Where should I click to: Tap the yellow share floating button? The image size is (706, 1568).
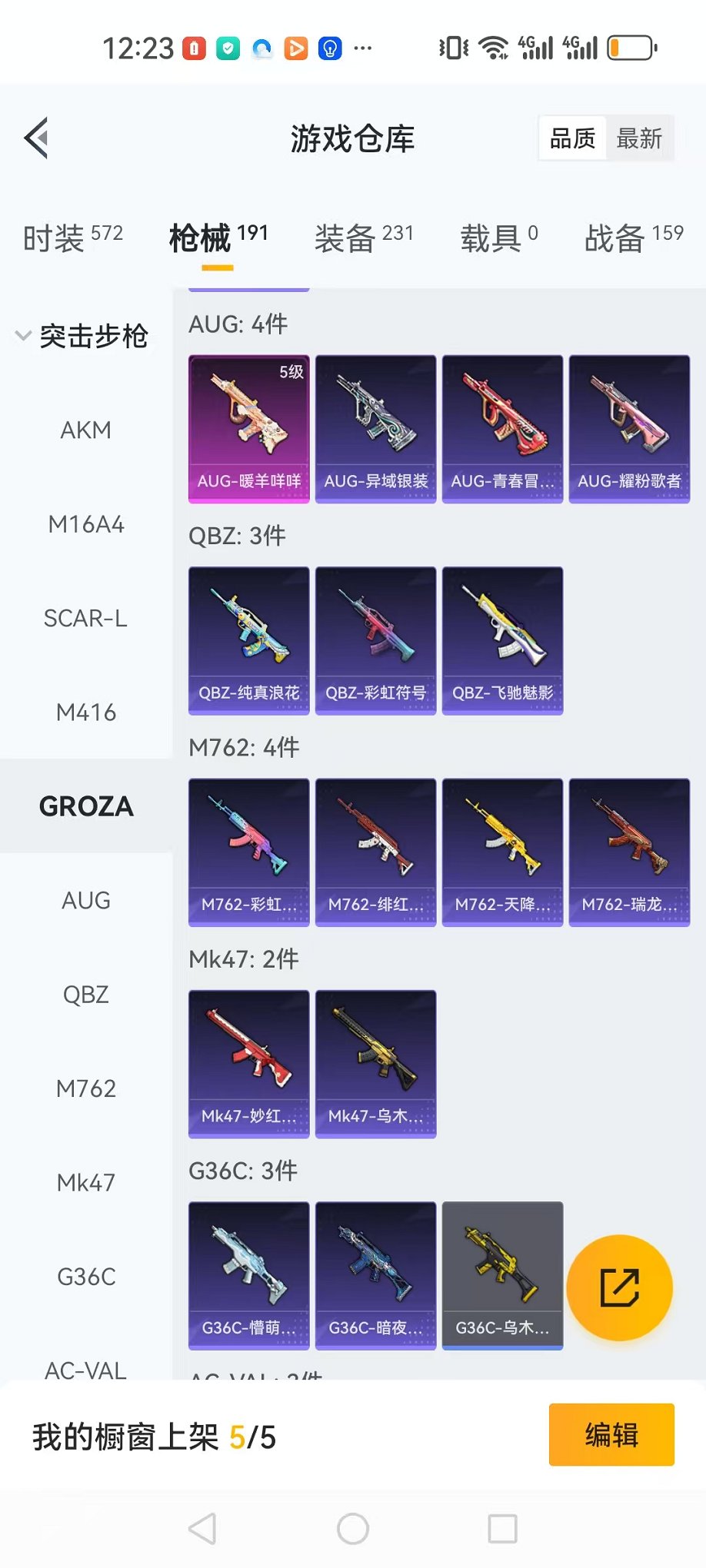click(619, 1288)
